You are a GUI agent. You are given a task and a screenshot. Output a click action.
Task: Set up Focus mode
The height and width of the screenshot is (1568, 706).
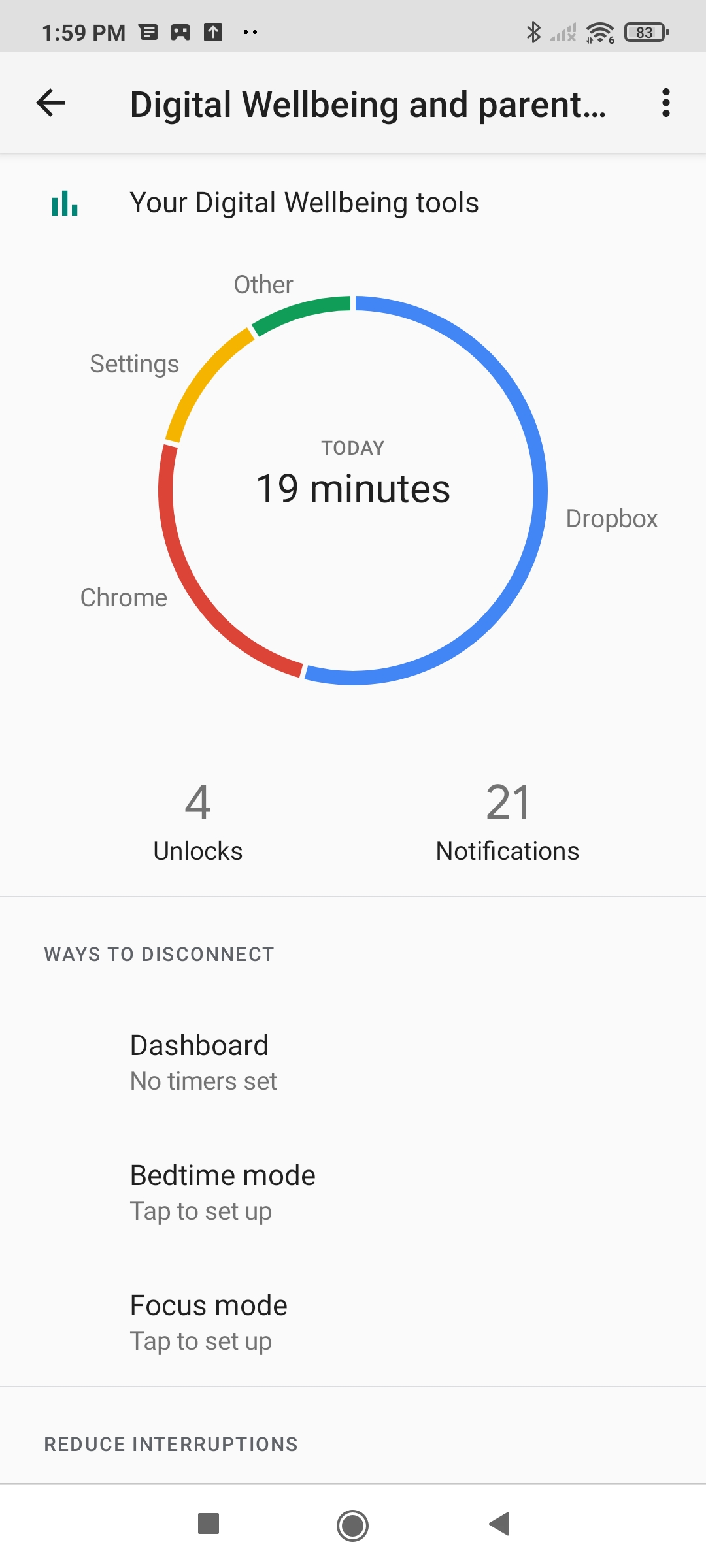coord(353,1322)
